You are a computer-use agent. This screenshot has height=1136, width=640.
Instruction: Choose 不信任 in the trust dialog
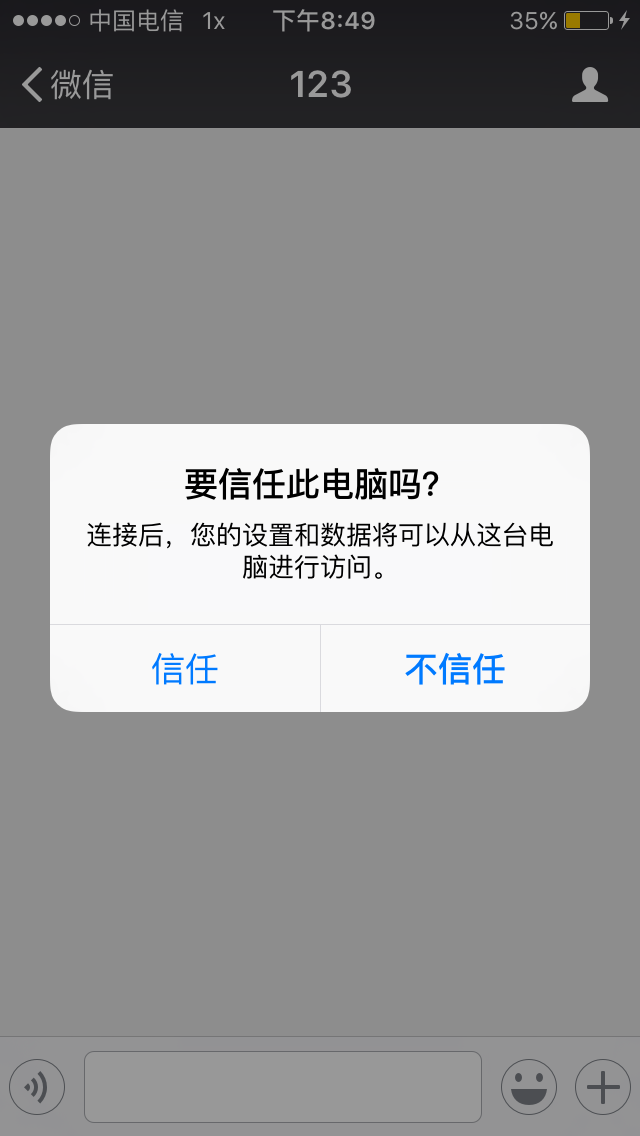[x=455, y=668]
